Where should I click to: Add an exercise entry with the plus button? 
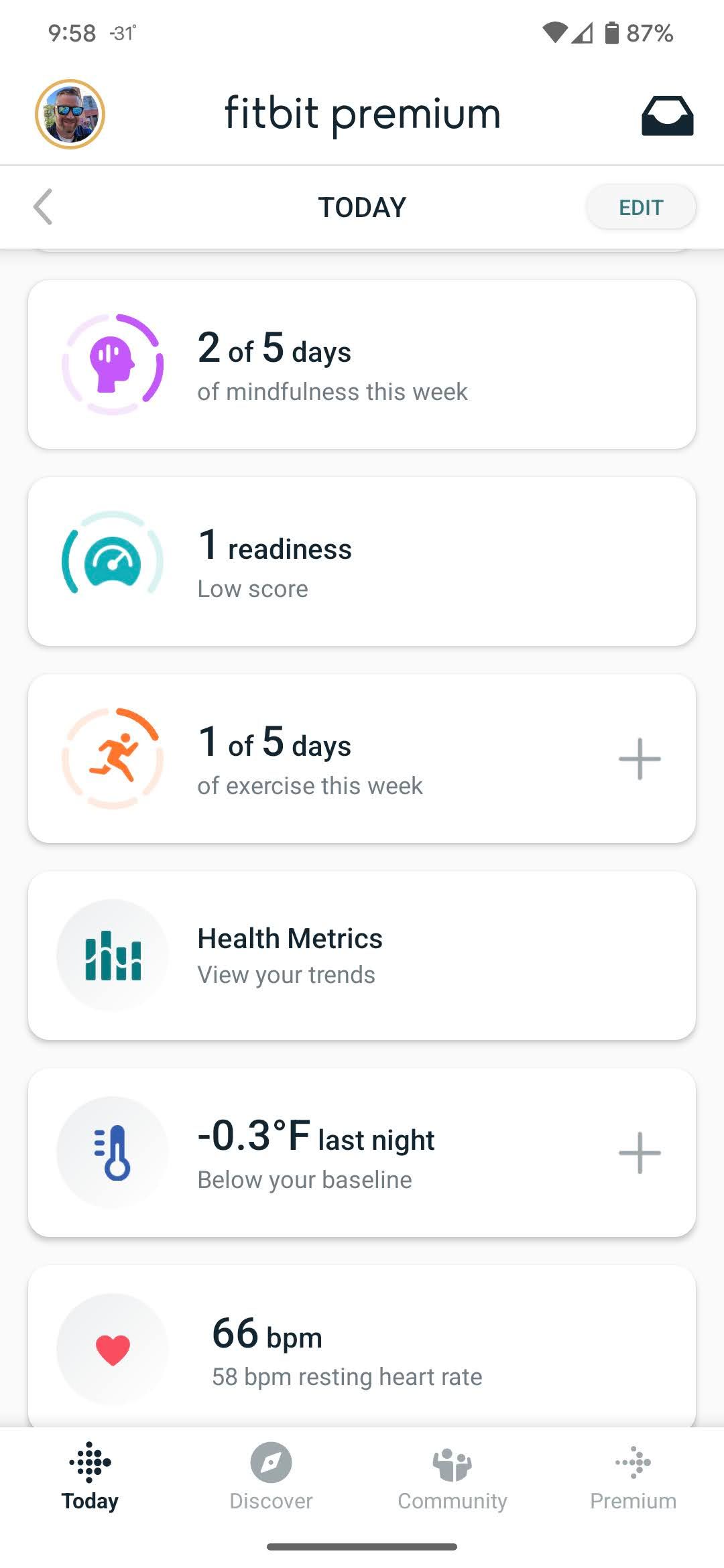click(639, 759)
